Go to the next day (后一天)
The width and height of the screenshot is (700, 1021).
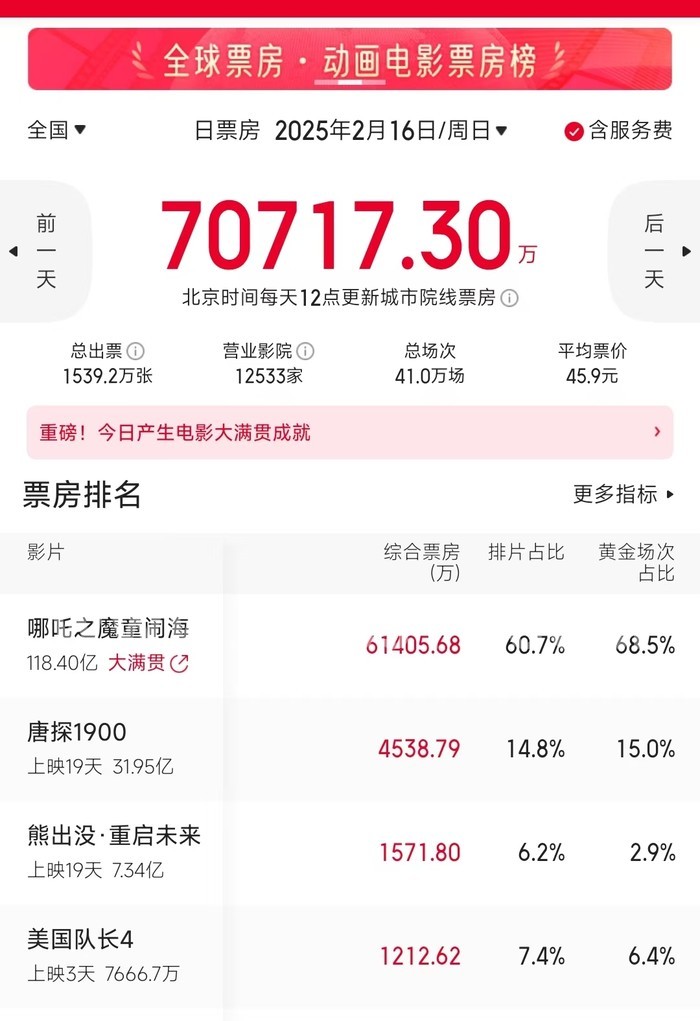(x=655, y=251)
